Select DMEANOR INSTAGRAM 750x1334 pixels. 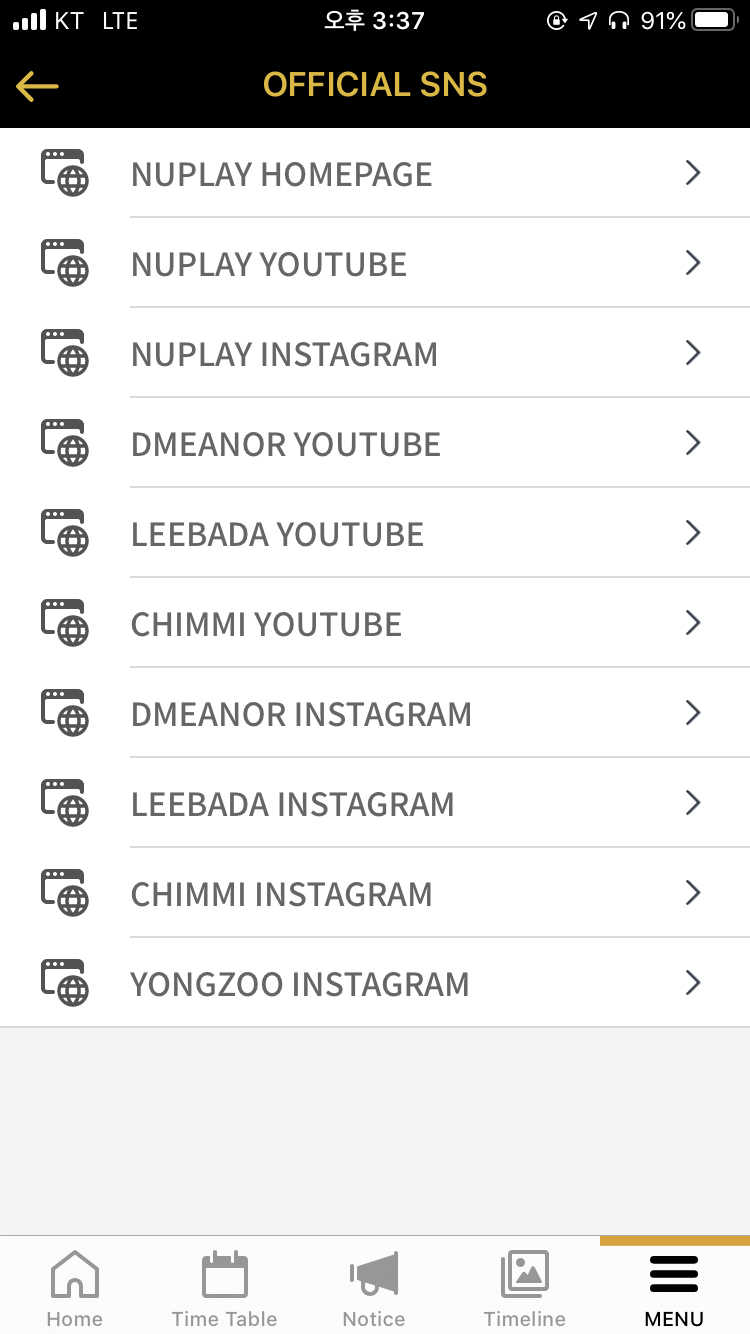pos(375,713)
